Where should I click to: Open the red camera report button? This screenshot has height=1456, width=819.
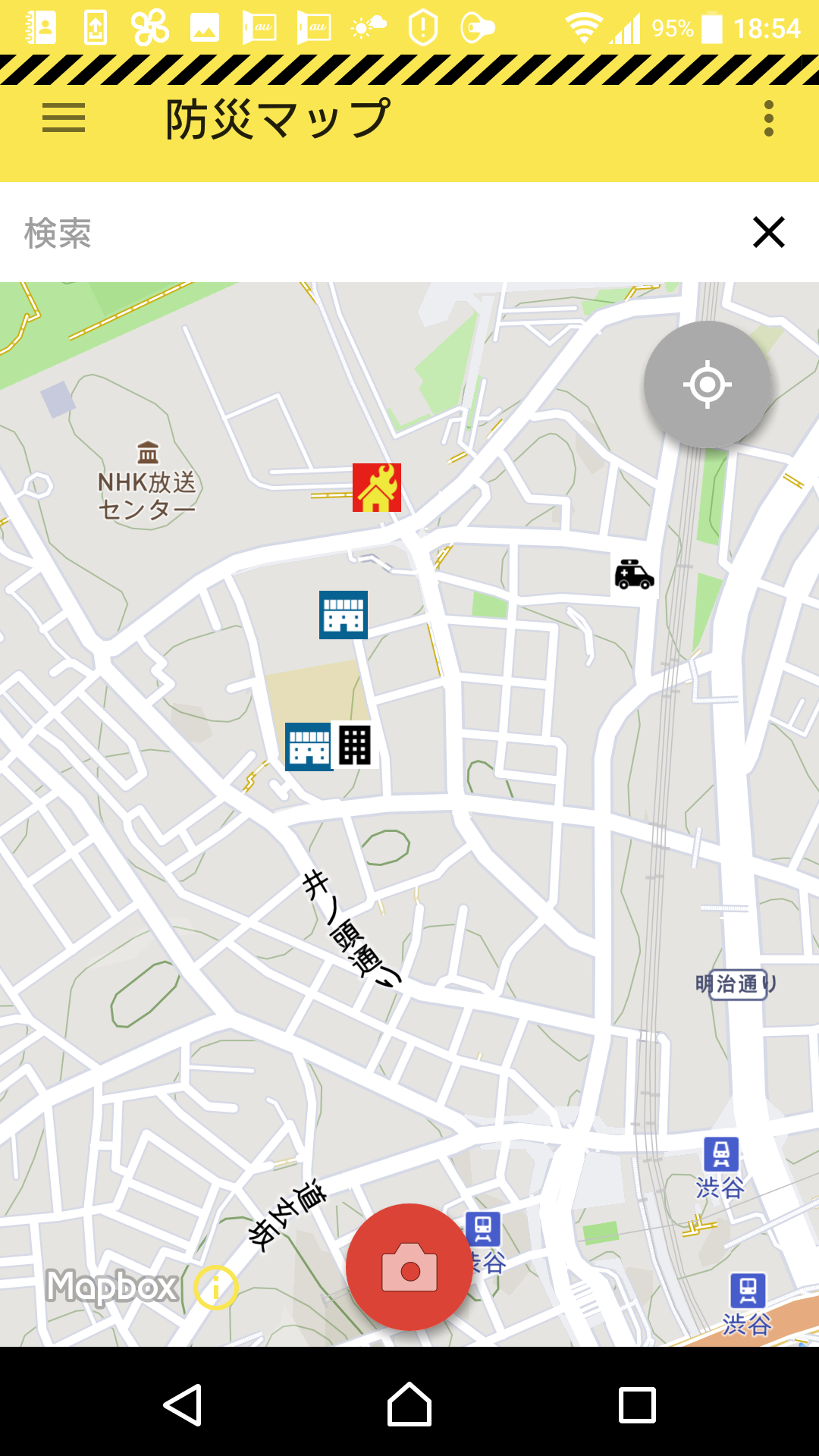(x=409, y=1267)
